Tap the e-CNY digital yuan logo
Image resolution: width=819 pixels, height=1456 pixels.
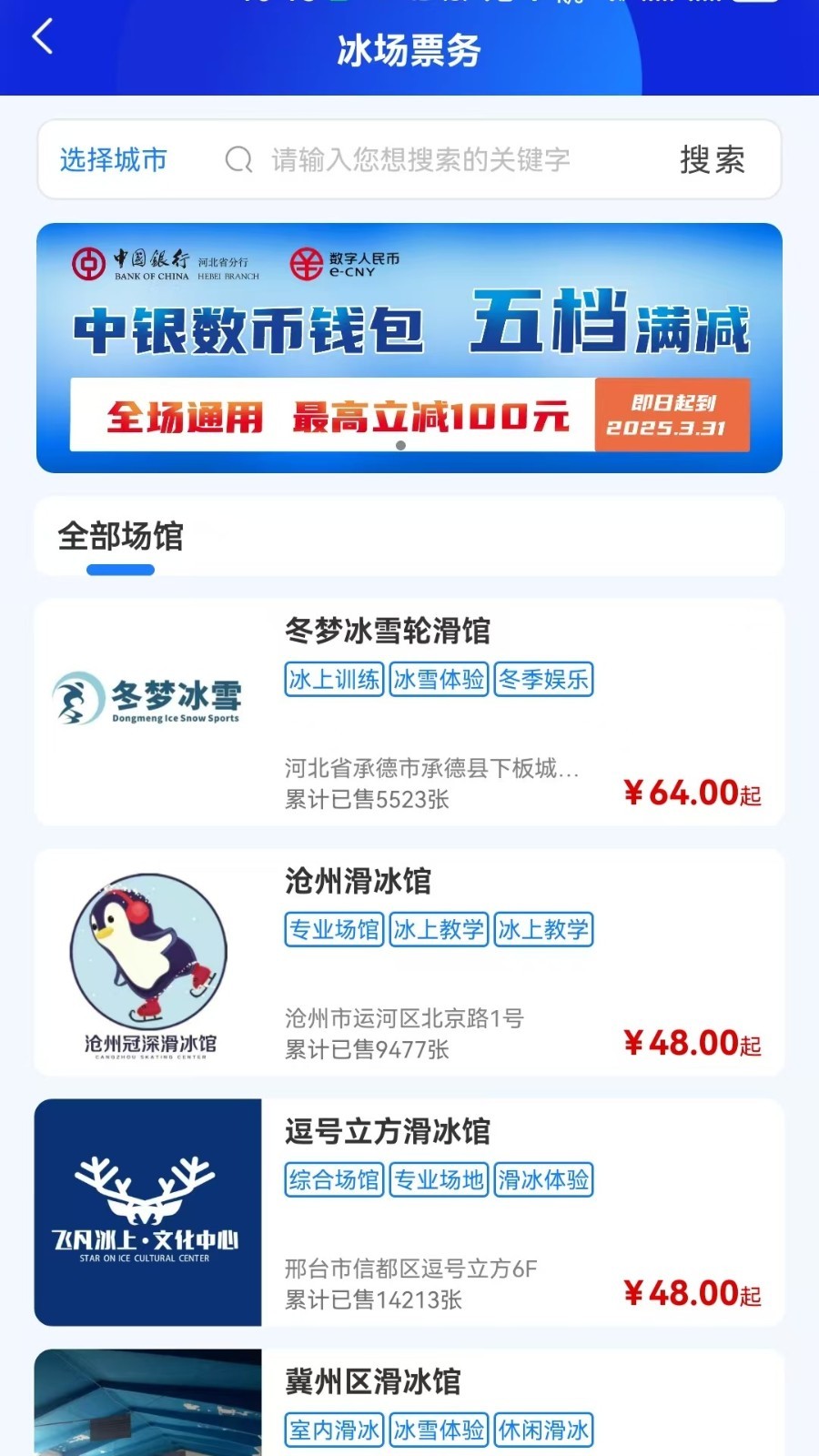pos(305,263)
